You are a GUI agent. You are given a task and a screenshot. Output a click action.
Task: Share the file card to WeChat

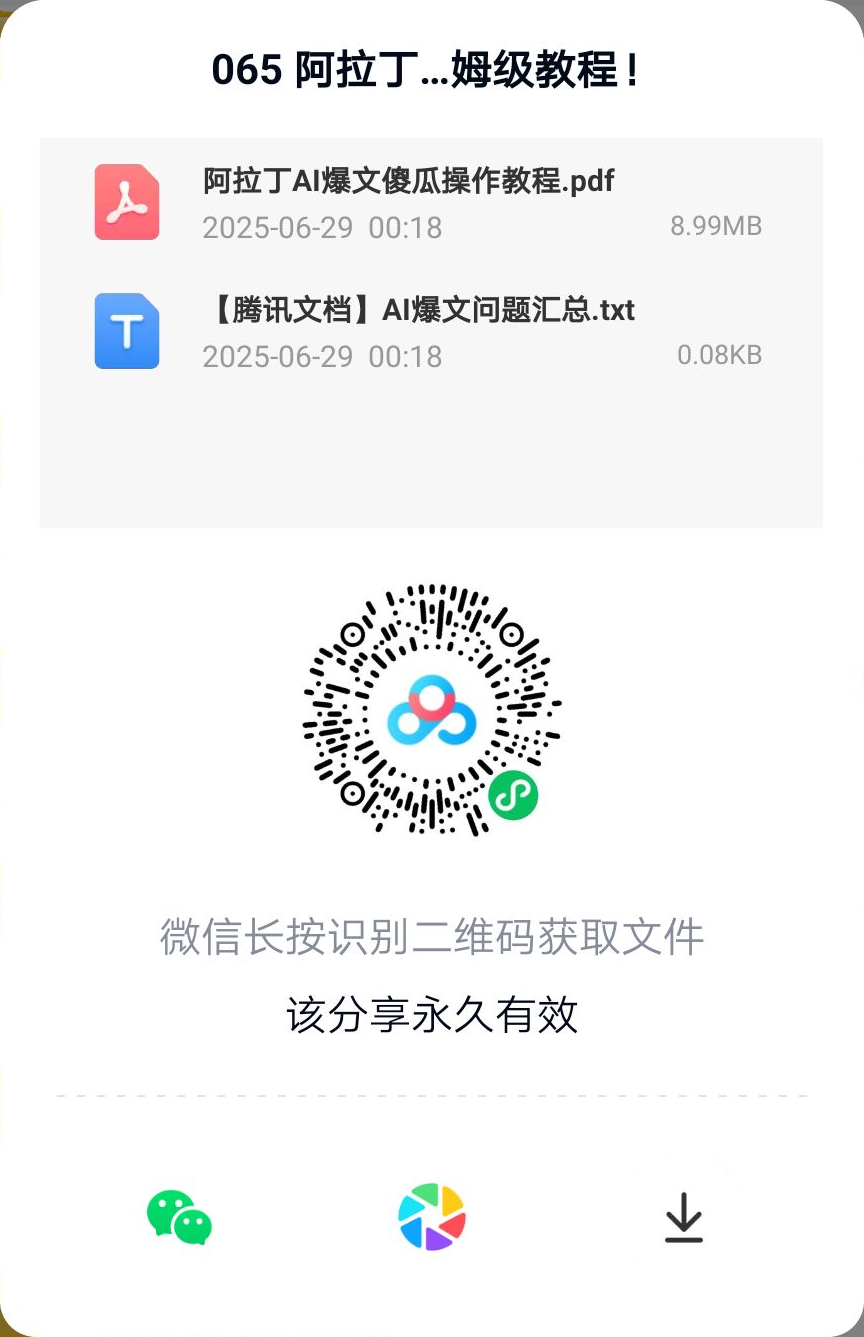tap(179, 1217)
